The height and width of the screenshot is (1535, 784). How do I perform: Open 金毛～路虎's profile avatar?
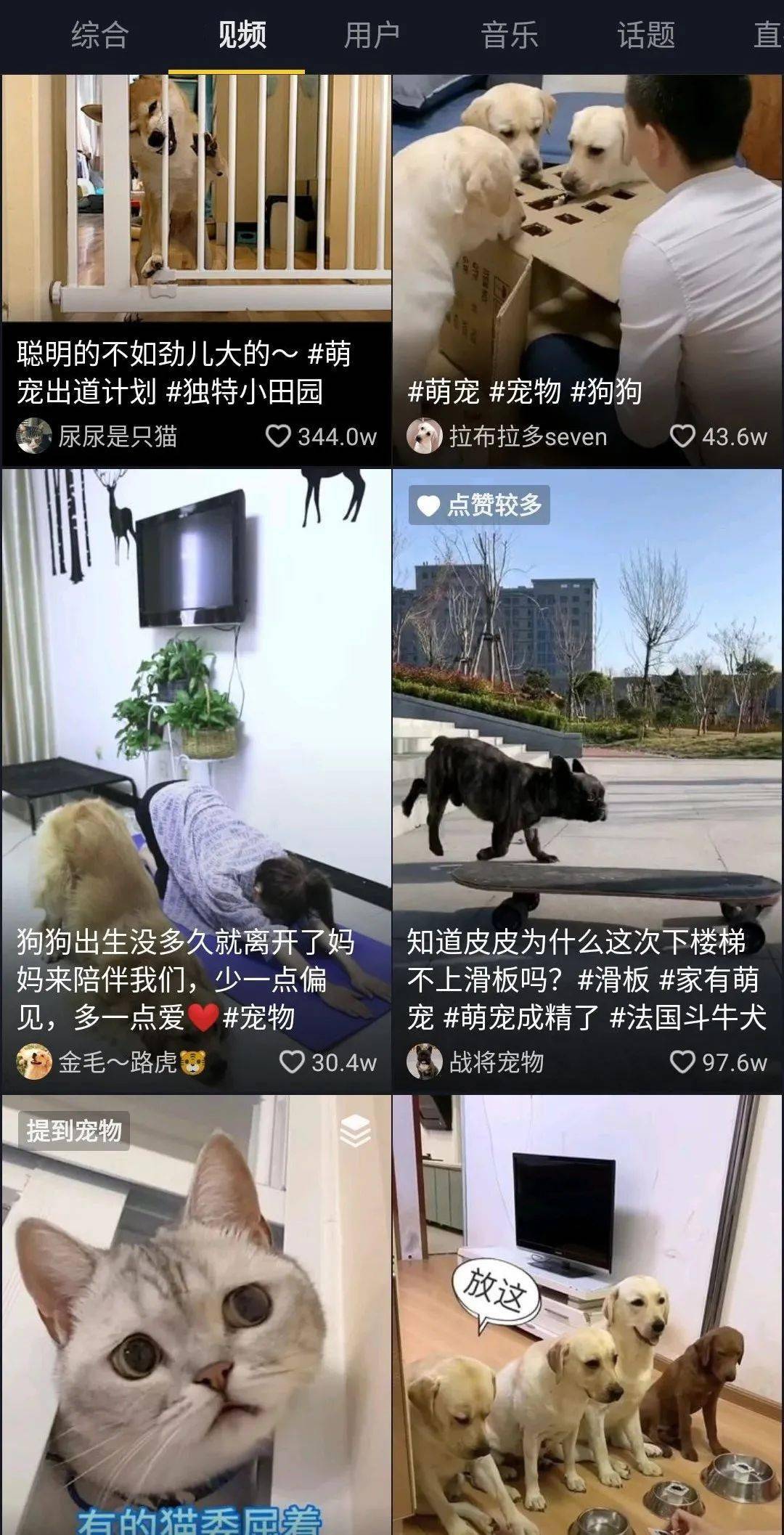(x=34, y=1062)
